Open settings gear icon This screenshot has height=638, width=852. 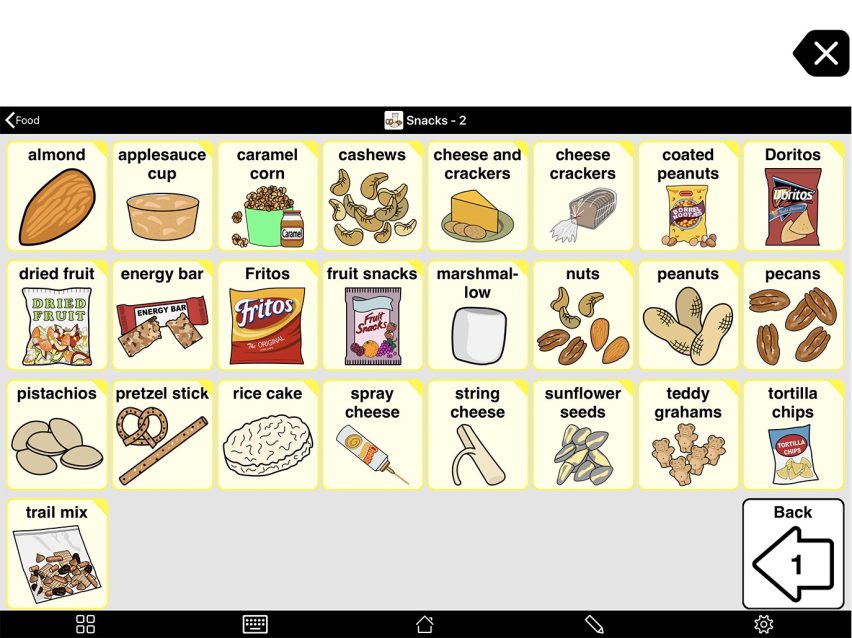coord(763,624)
